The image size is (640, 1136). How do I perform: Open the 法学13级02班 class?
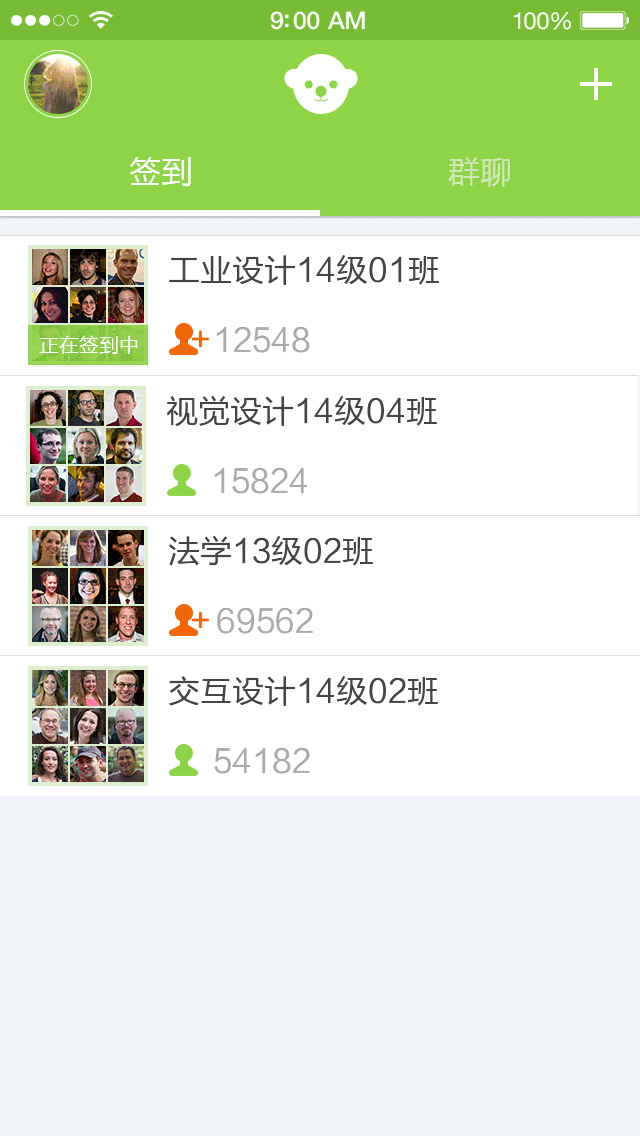pos(320,585)
